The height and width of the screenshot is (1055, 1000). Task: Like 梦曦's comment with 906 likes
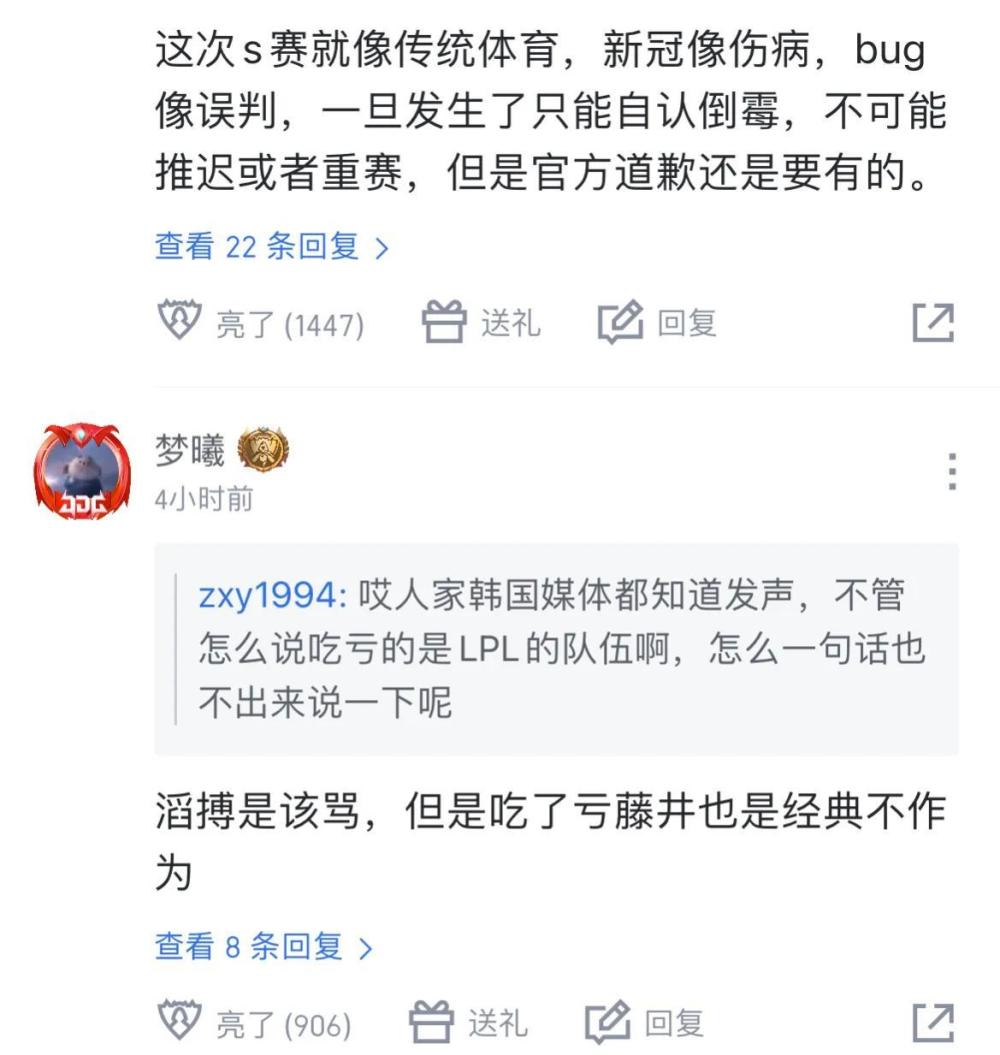tap(256, 1023)
